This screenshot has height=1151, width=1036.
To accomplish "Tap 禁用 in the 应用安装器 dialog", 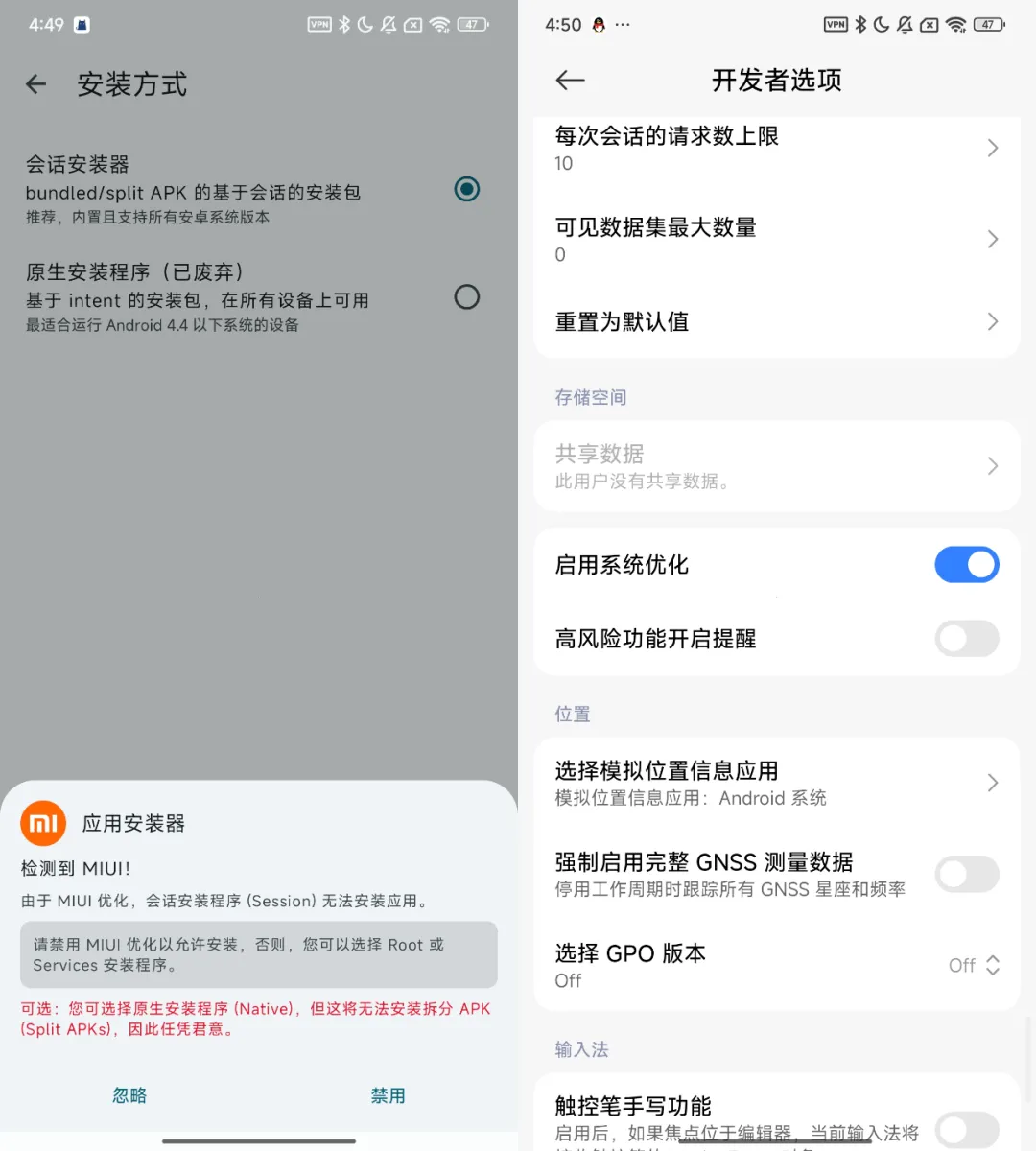I will (x=388, y=1095).
